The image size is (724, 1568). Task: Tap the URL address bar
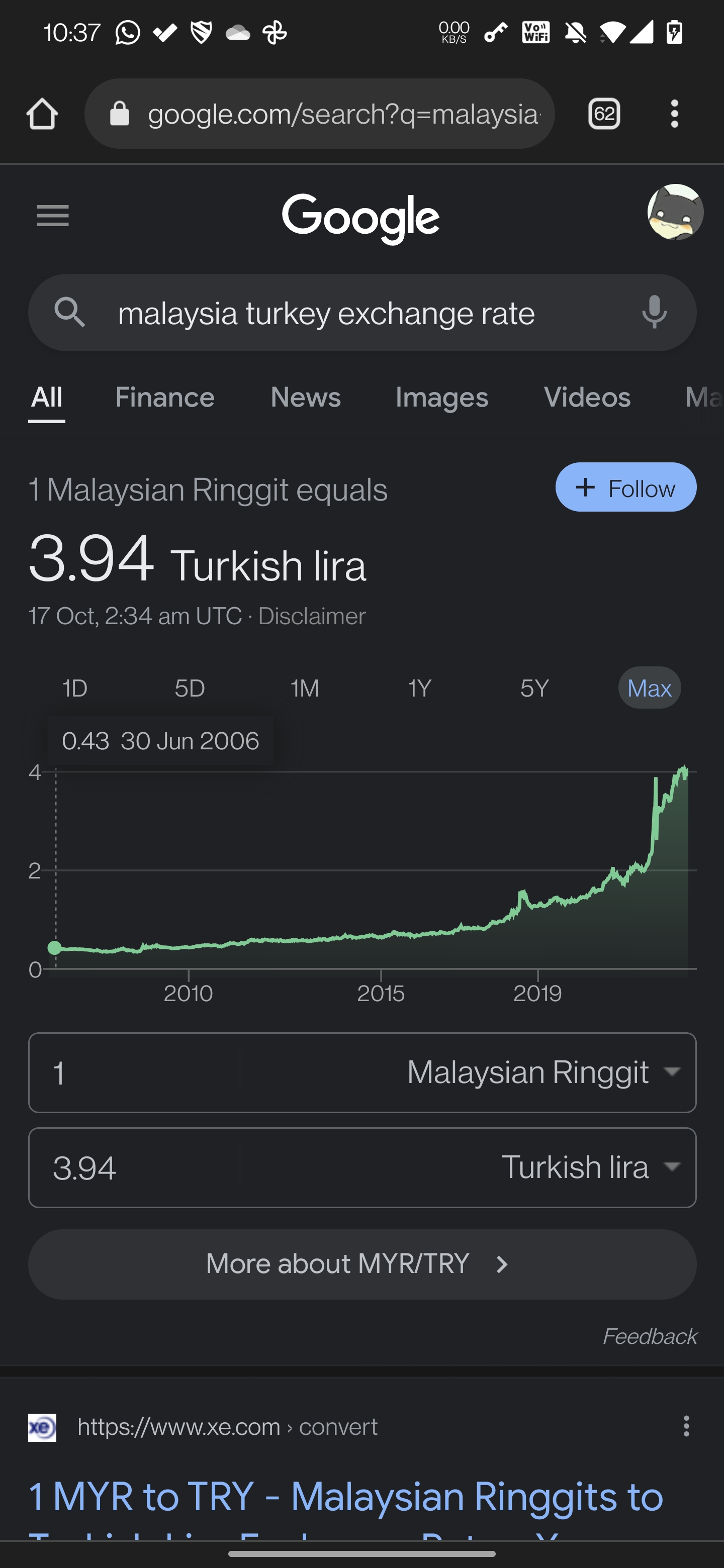320,114
